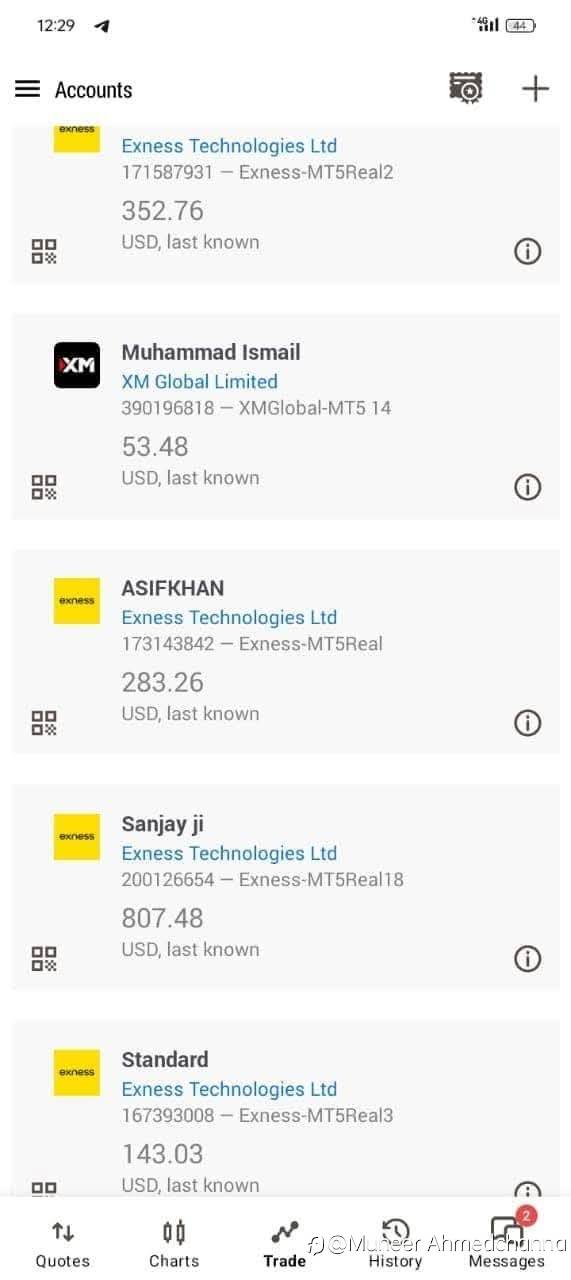Open the Sanjay ji account
The height and width of the screenshot is (1280, 571).
pos(285,888)
